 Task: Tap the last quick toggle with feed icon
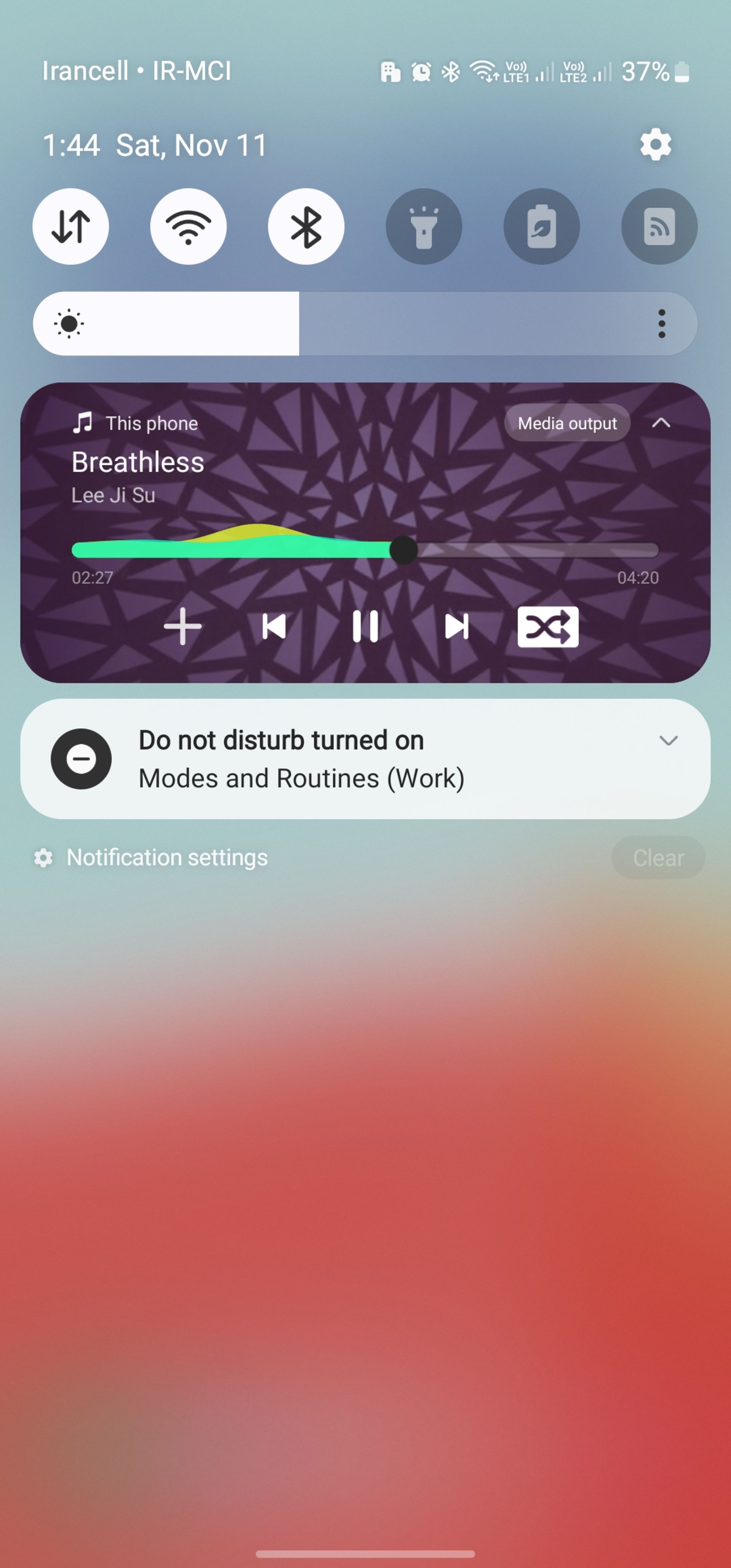point(659,227)
